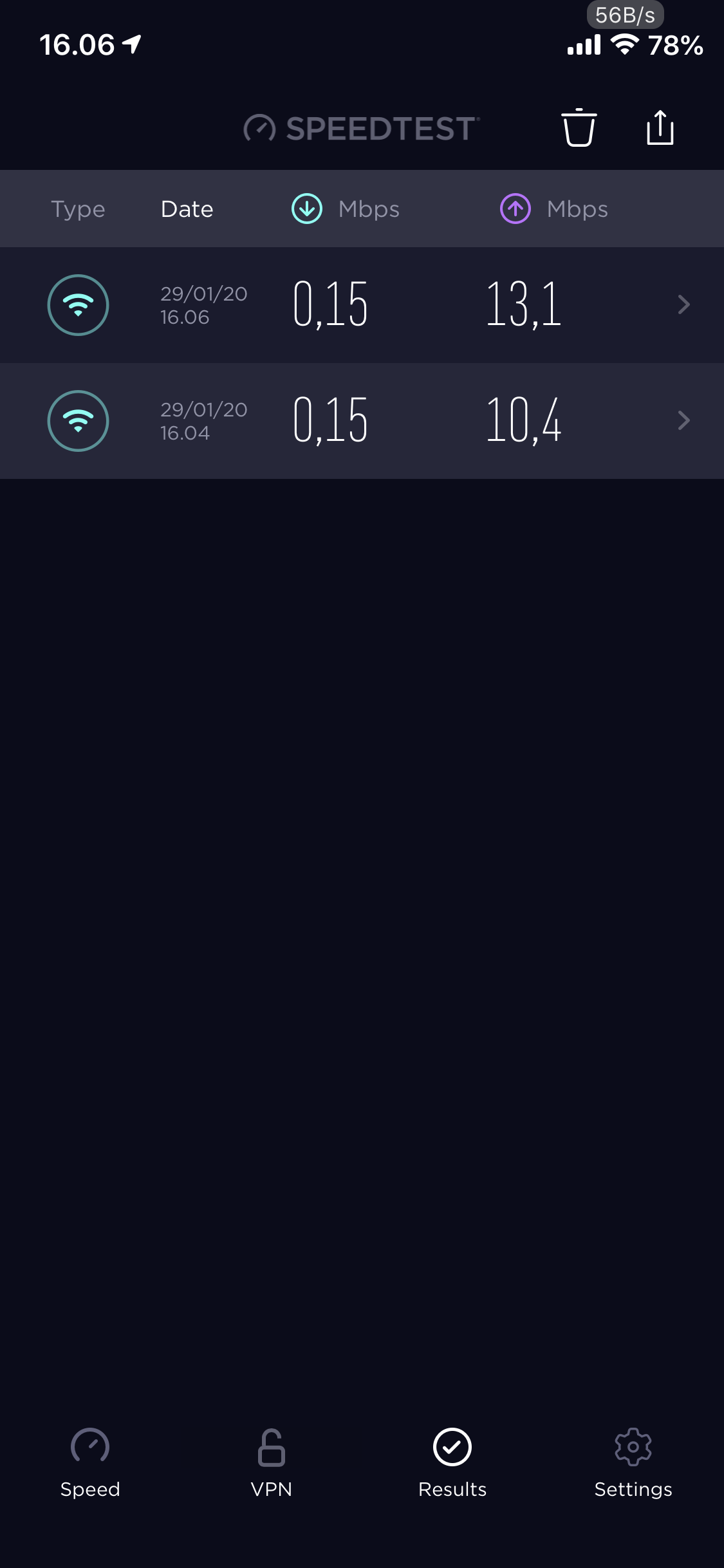Sort by upload Mbps column
Image resolution: width=724 pixels, height=1568 pixels.
click(554, 209)
